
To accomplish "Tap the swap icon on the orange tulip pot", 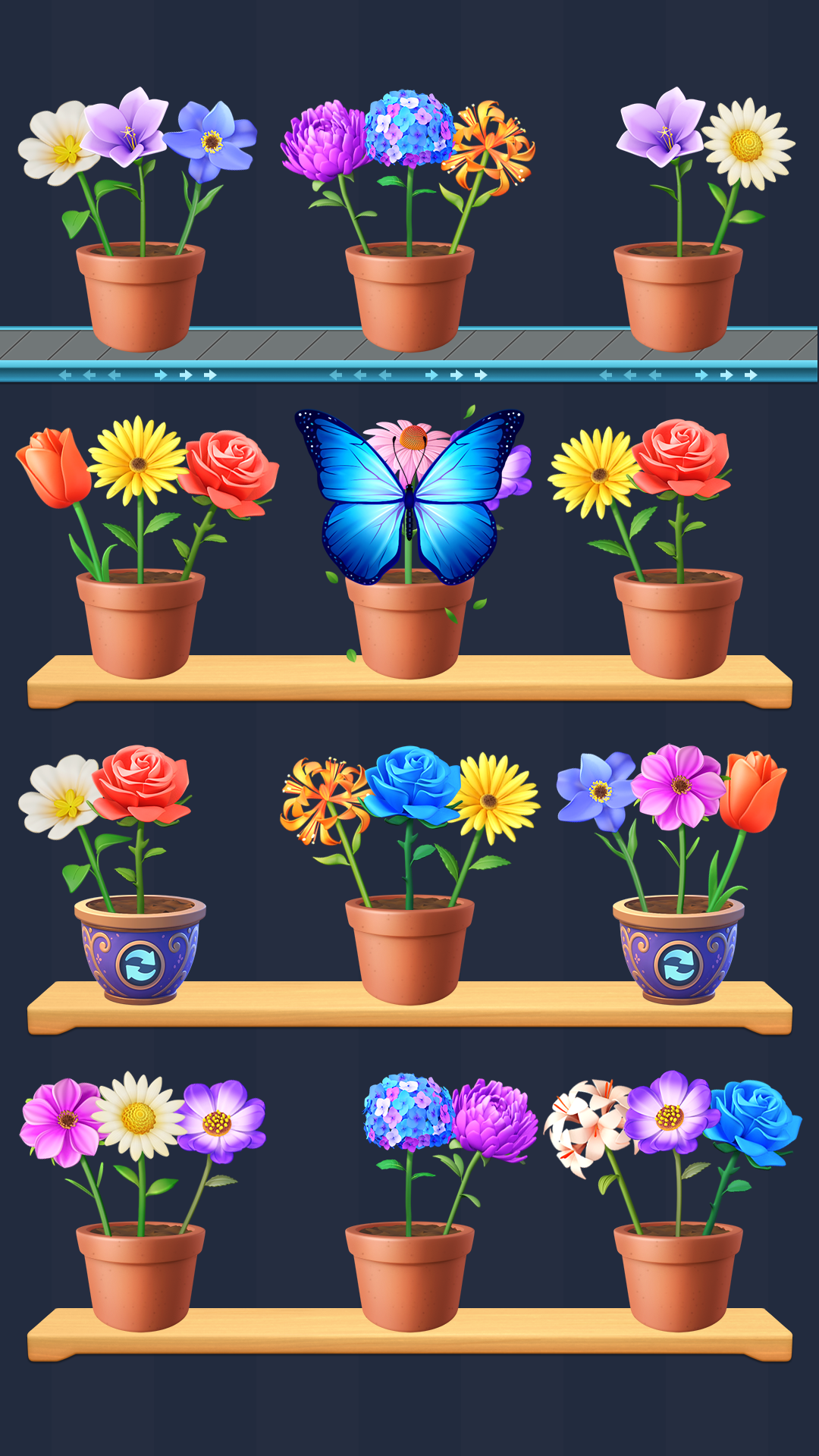I will coord(678,965).
